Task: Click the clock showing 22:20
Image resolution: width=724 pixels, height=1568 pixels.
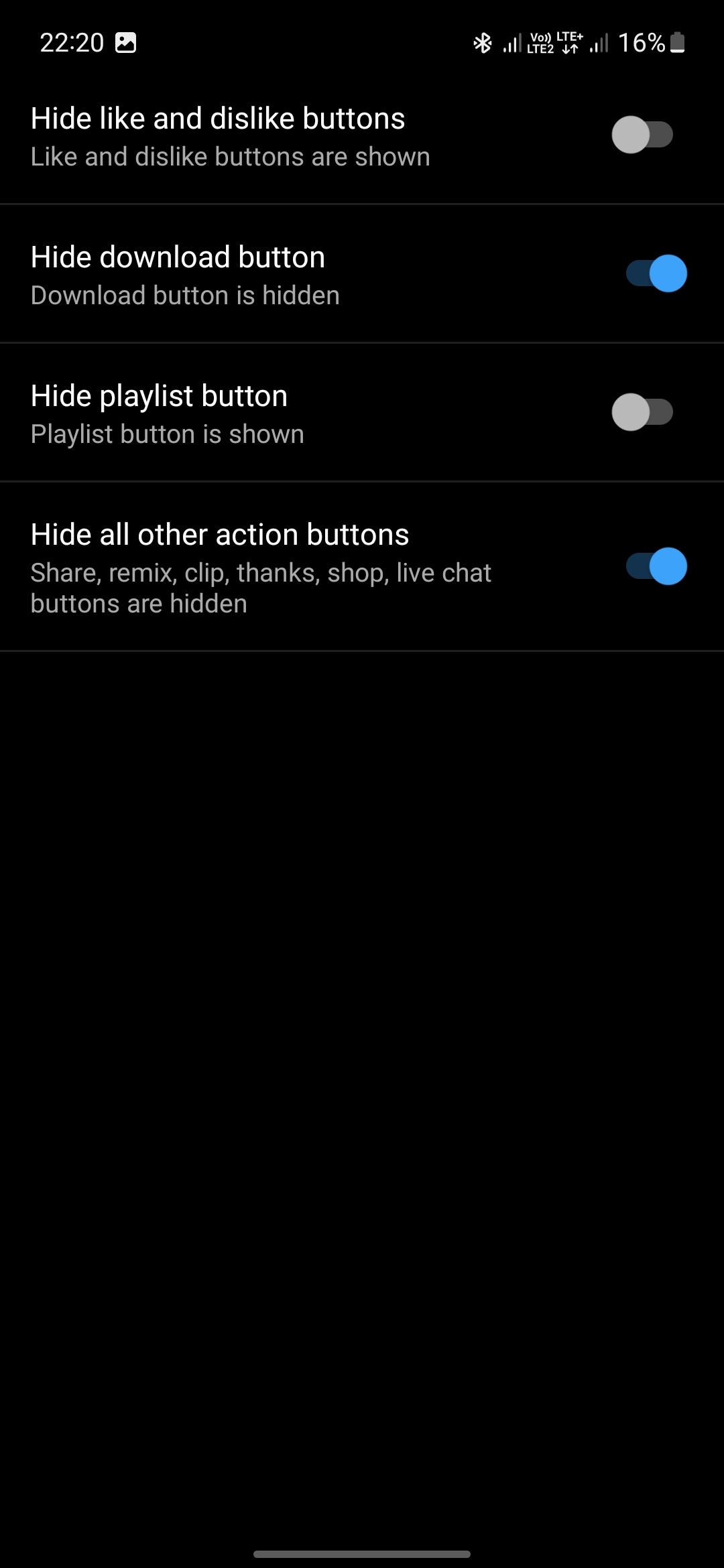Action: [71, 42]
